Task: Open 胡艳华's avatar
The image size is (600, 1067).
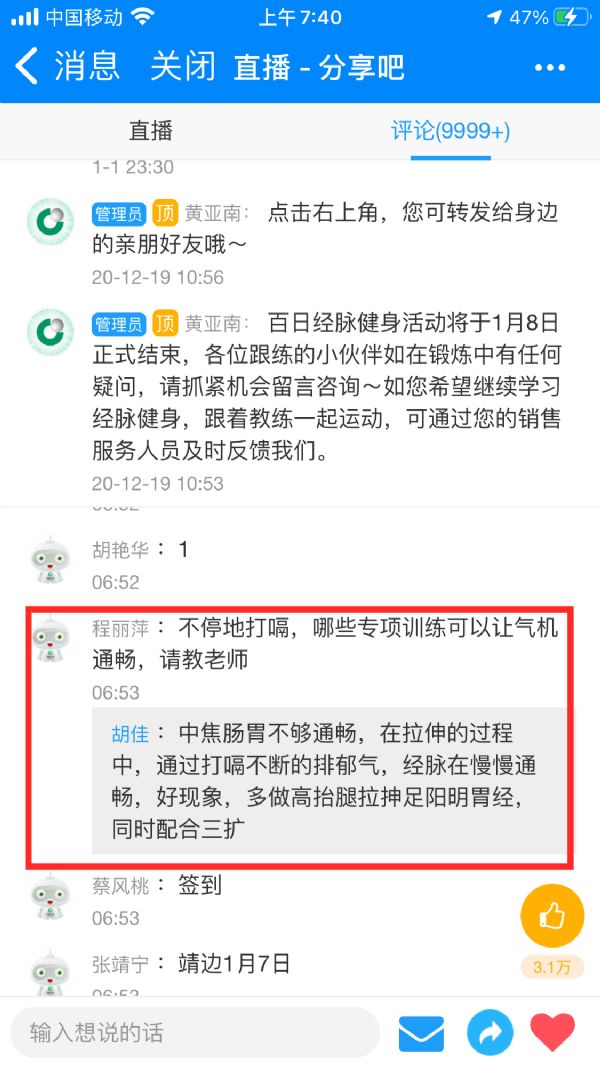Action: (x=50, y=560)
